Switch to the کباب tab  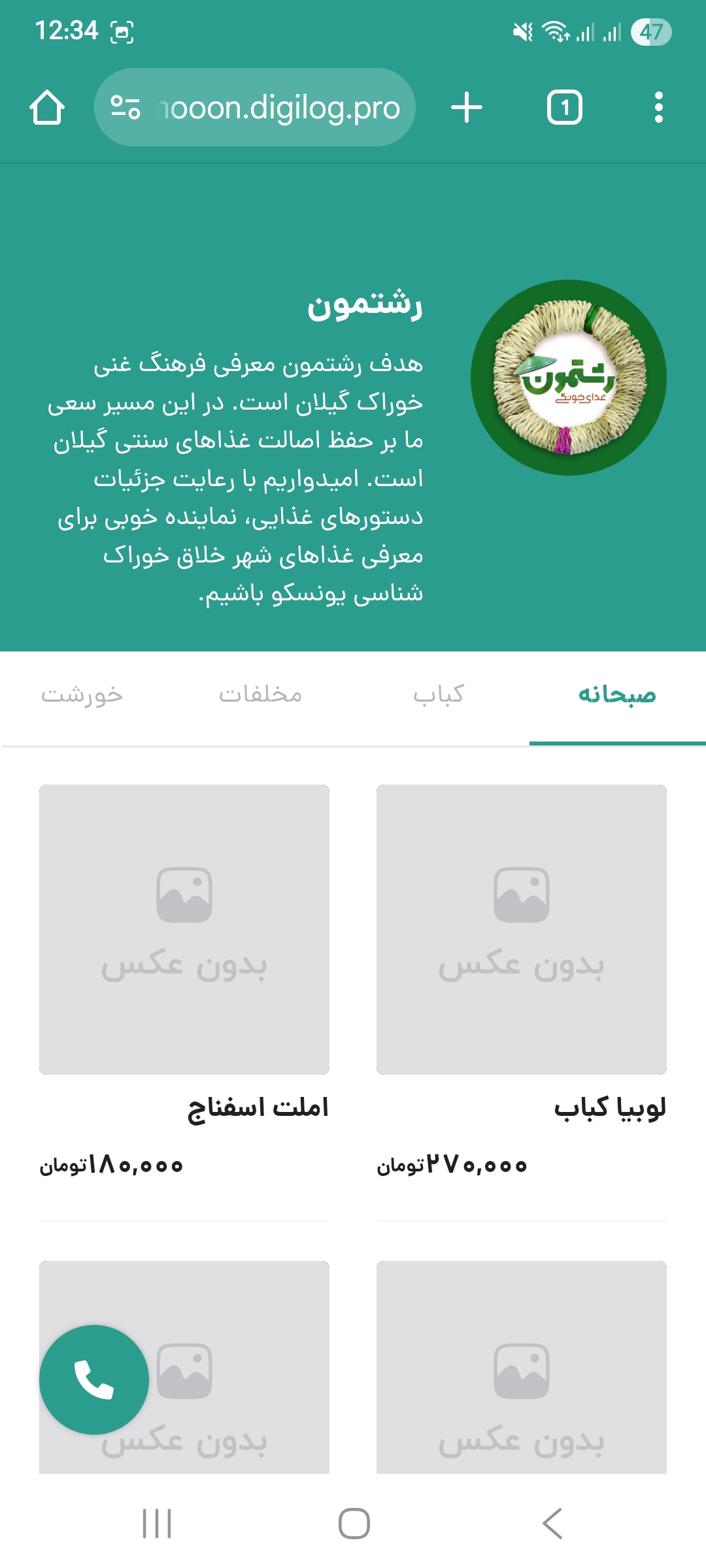pos(439,695)
